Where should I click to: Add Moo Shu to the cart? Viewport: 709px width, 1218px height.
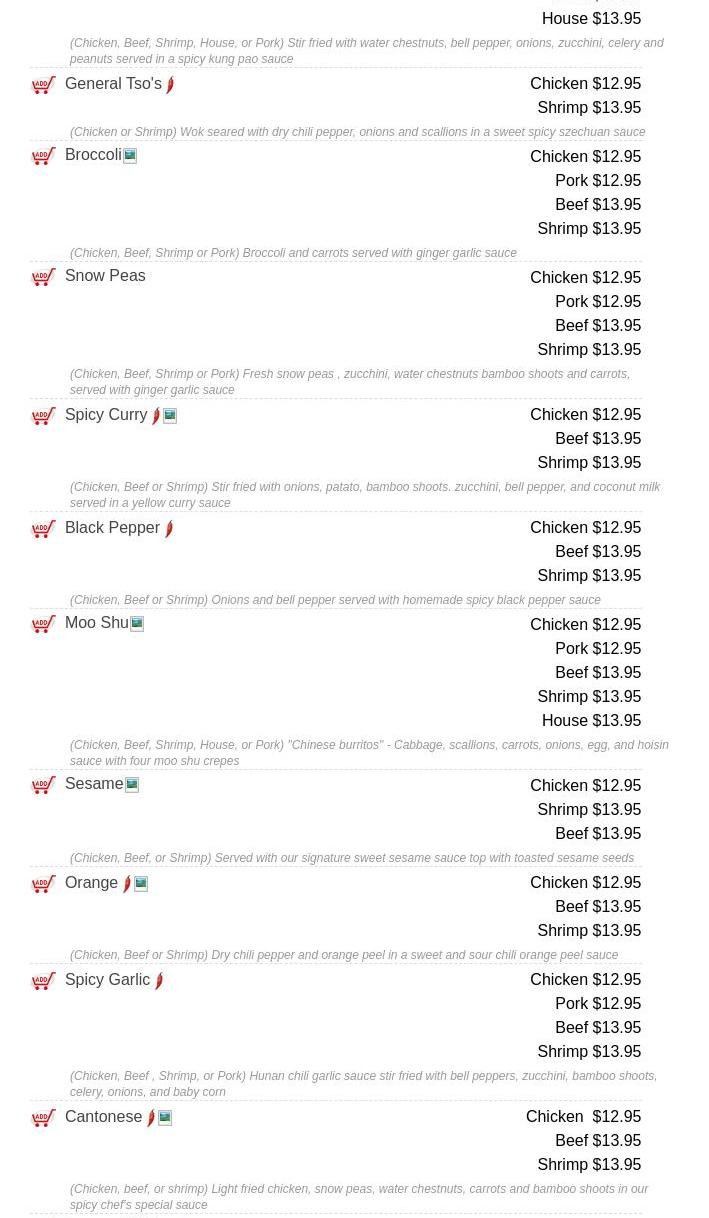click(x=44, y=625)
